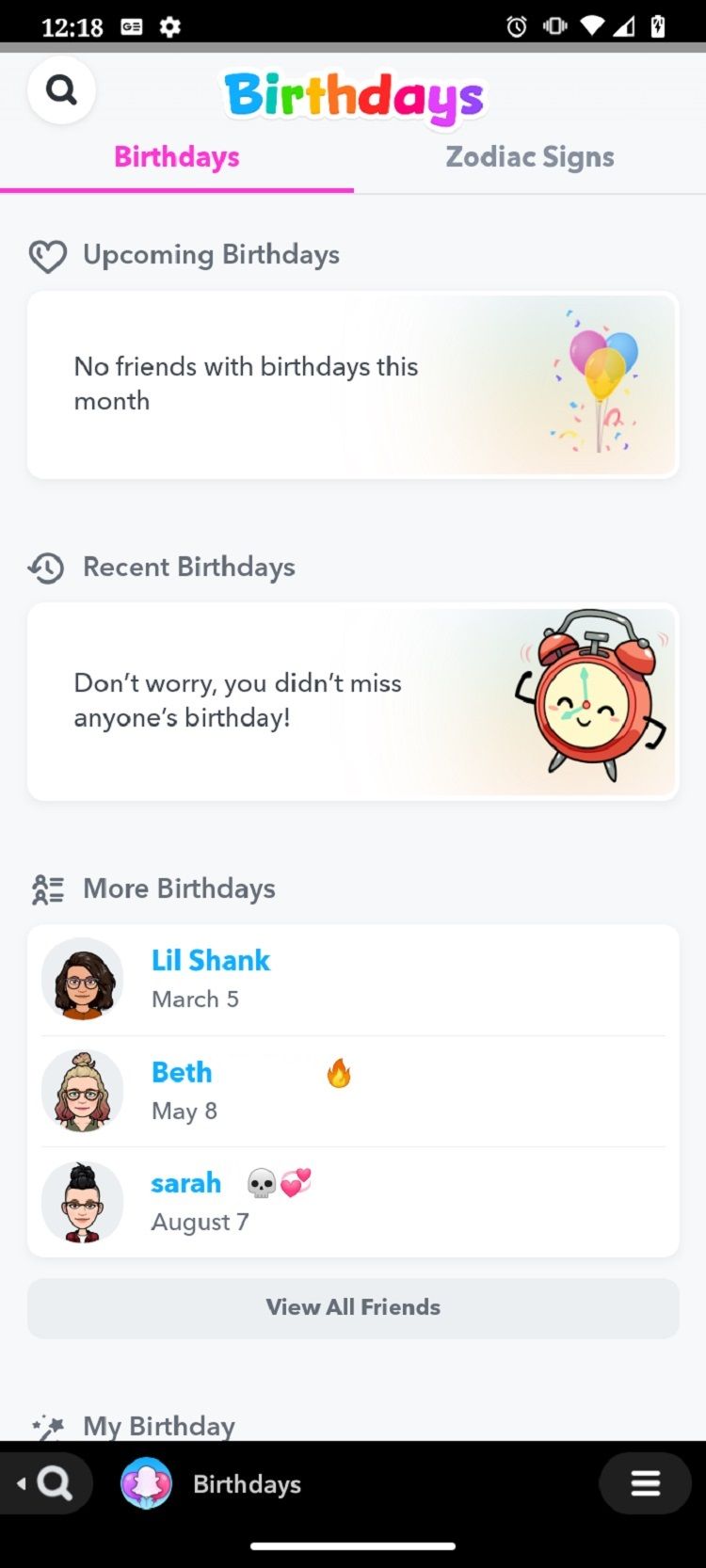Image resolution: width=706 pixels, height=1568 pixels.
Task: Open Beth's birthday entry
Action: 353,1091
